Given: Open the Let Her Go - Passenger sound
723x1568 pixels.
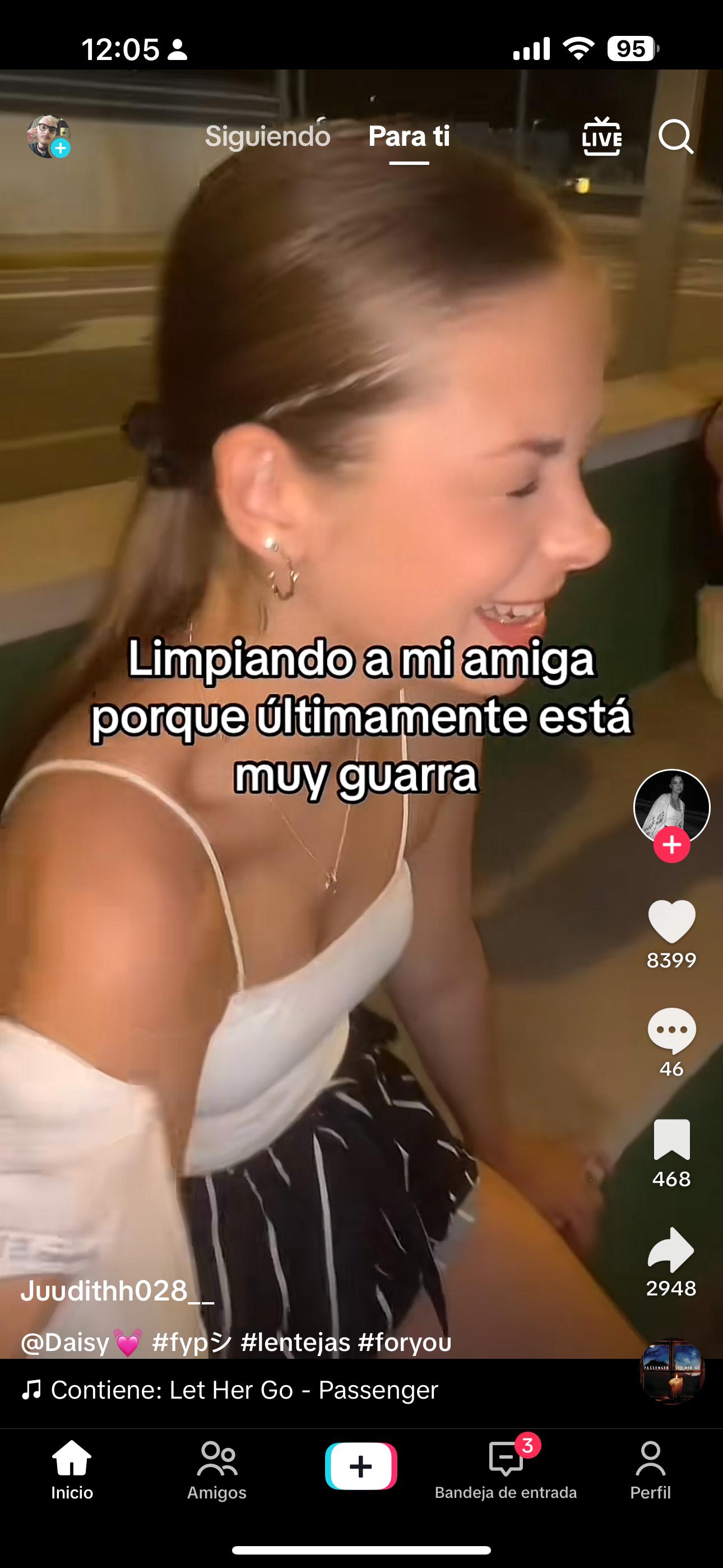Looking at the screenshot, I should tap(243, 1390).
